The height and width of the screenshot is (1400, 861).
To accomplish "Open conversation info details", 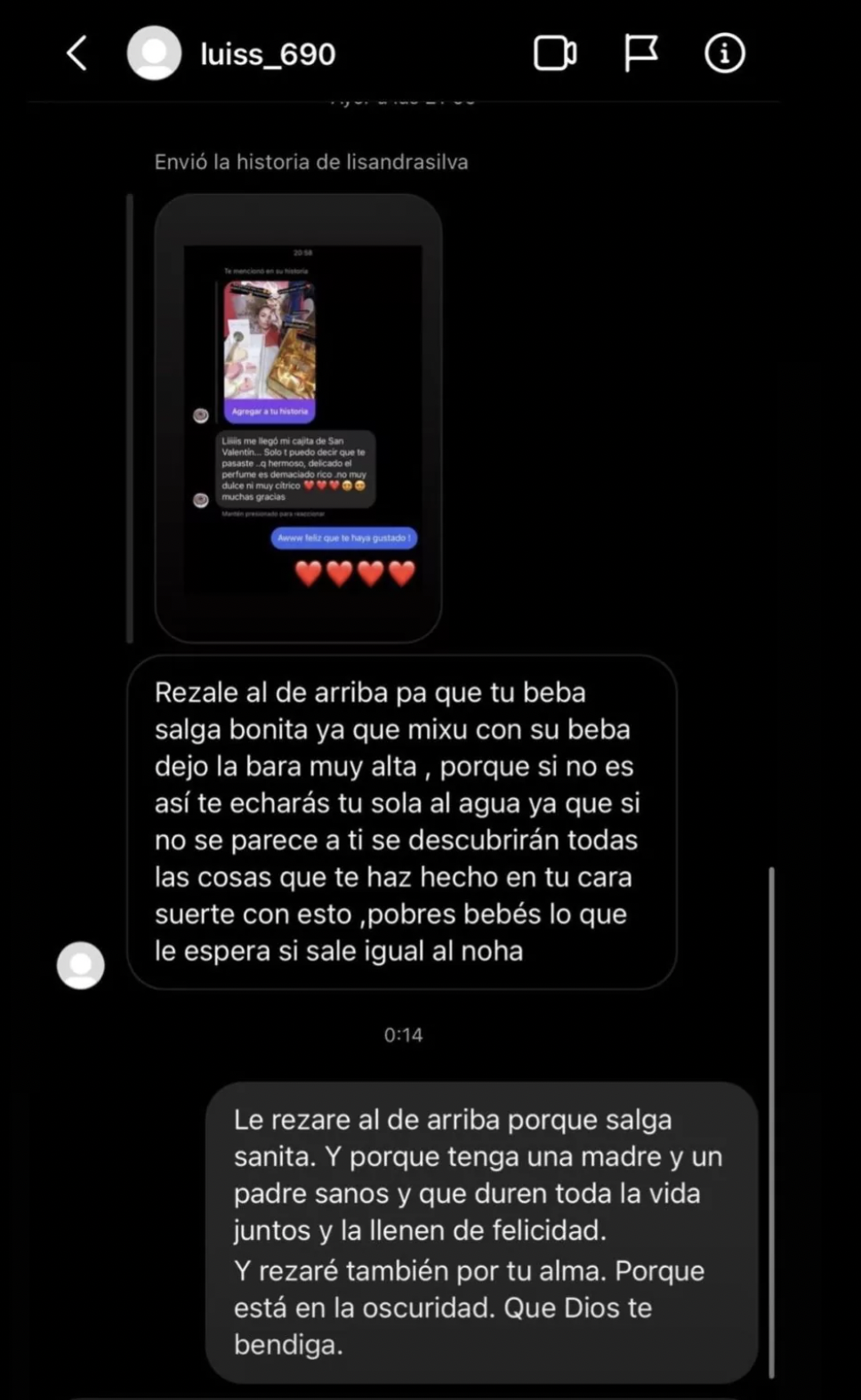I will tap(724, 53).
